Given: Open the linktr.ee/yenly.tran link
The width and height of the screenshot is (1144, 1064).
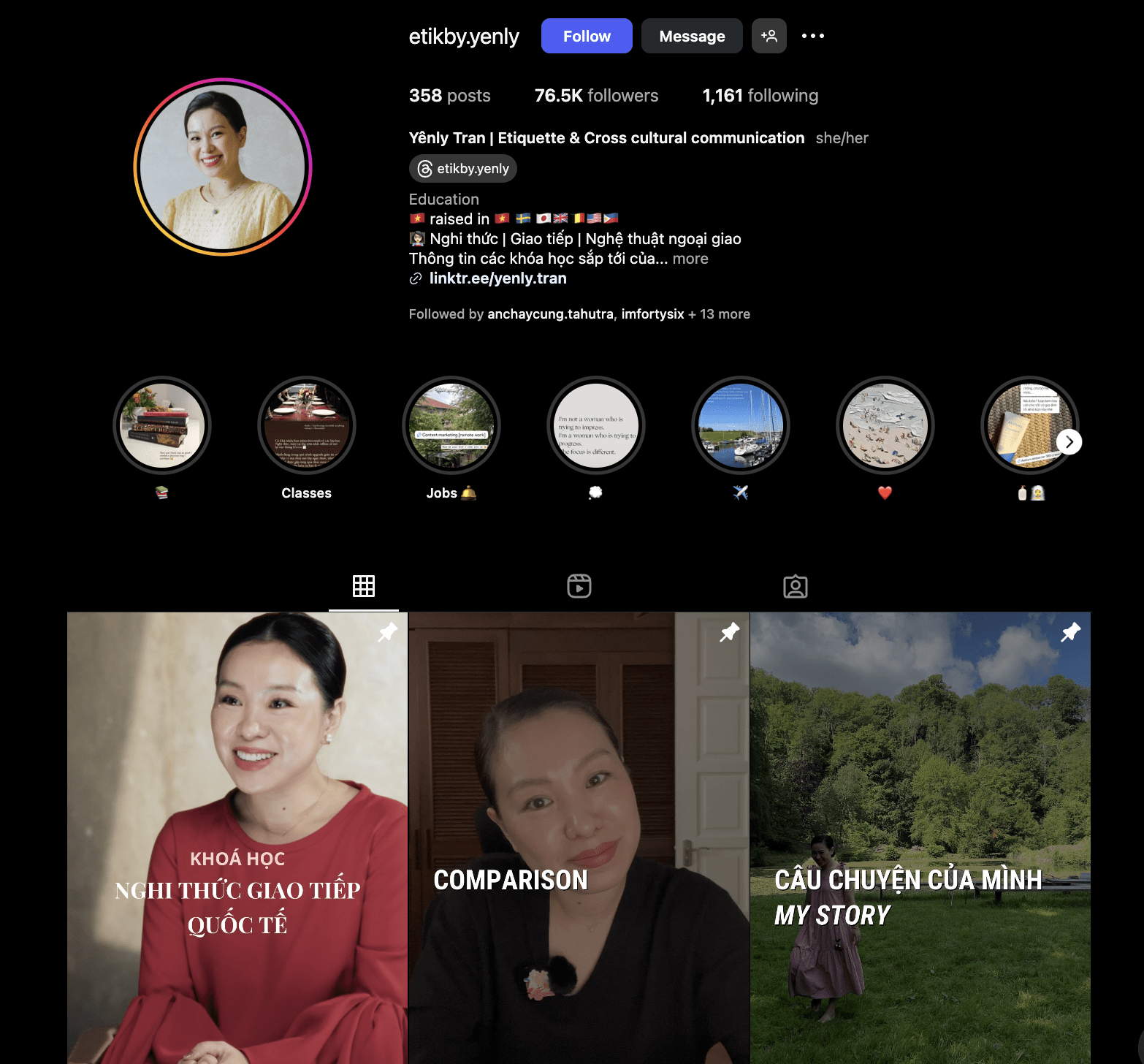Looking at the screenshot, I should click(x=497, y=278).
